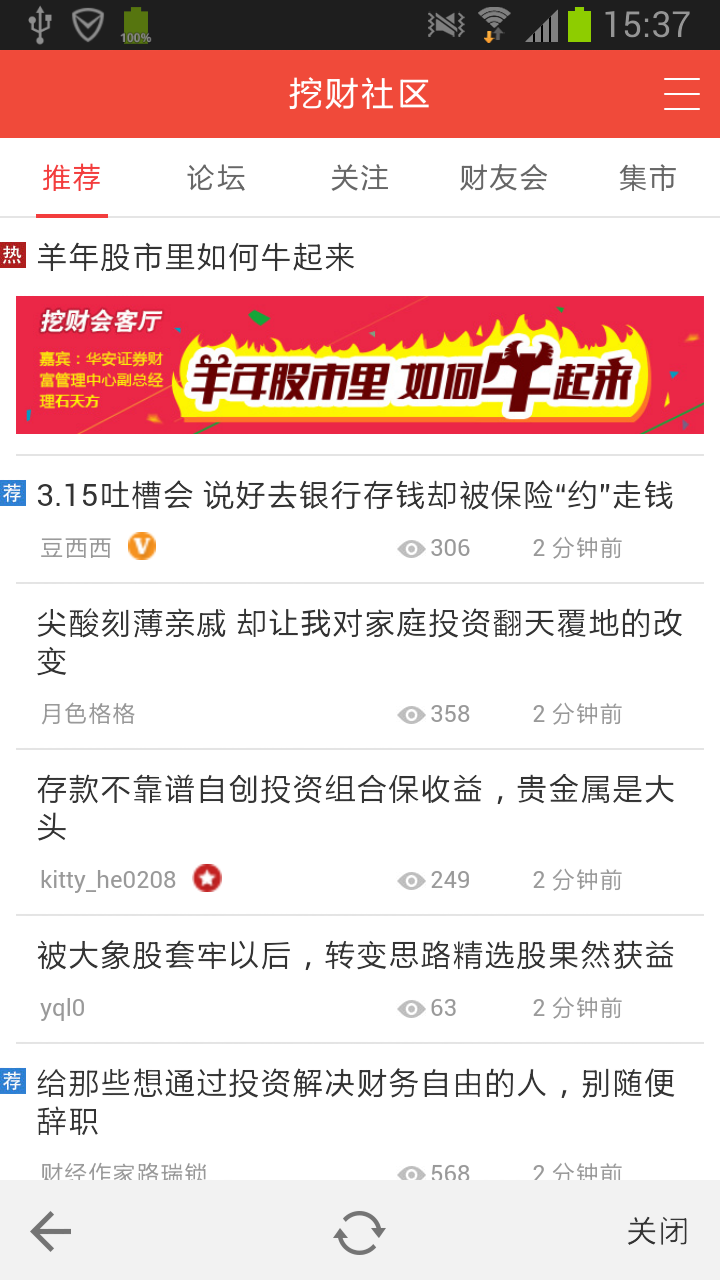Image resolution: width=720 pixels, height=1280 pixels.
Task: Open the 尖酸刻薄亲戚 post by 月色格格
Action: (360, 667)
